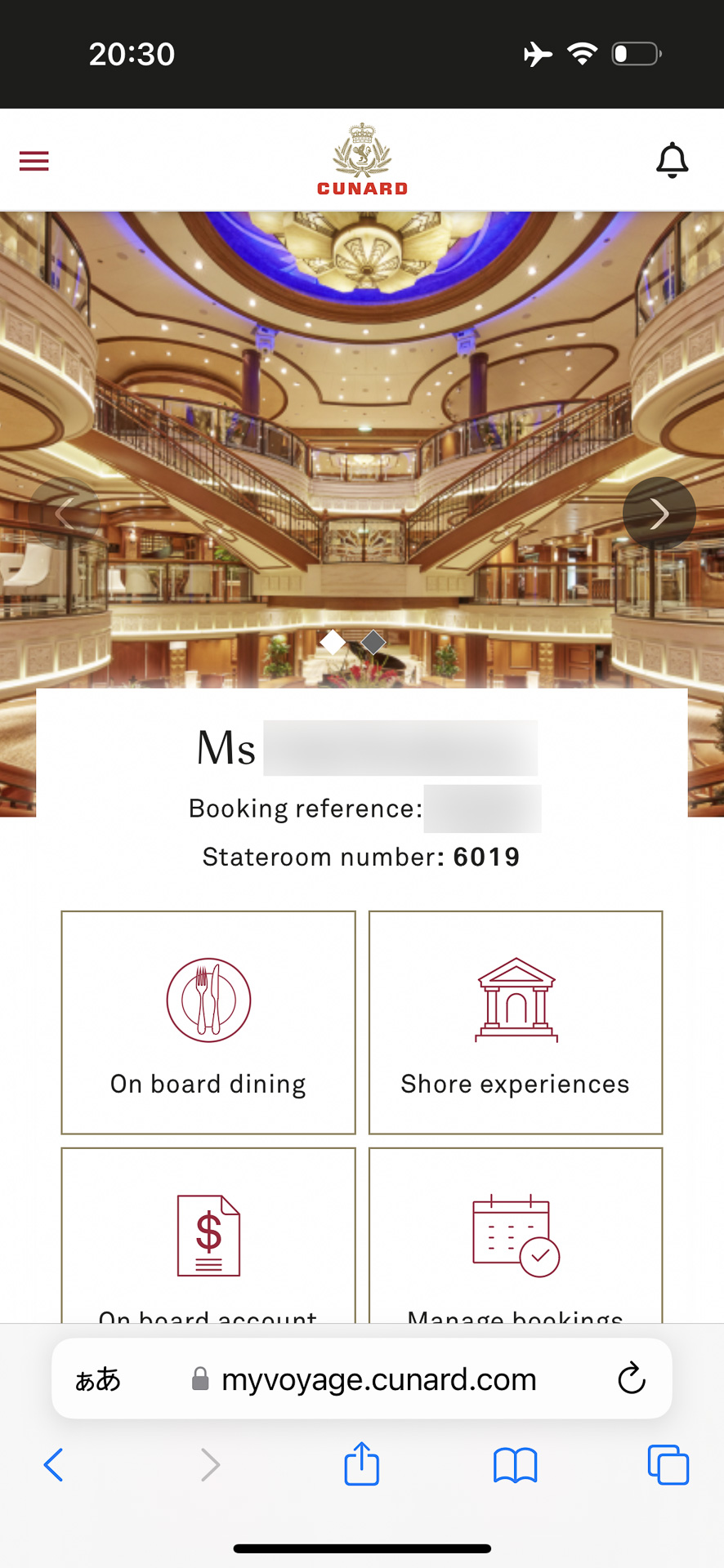
Task: Open On board dining
Action: pyautogui.click(x=208, y=1022)
